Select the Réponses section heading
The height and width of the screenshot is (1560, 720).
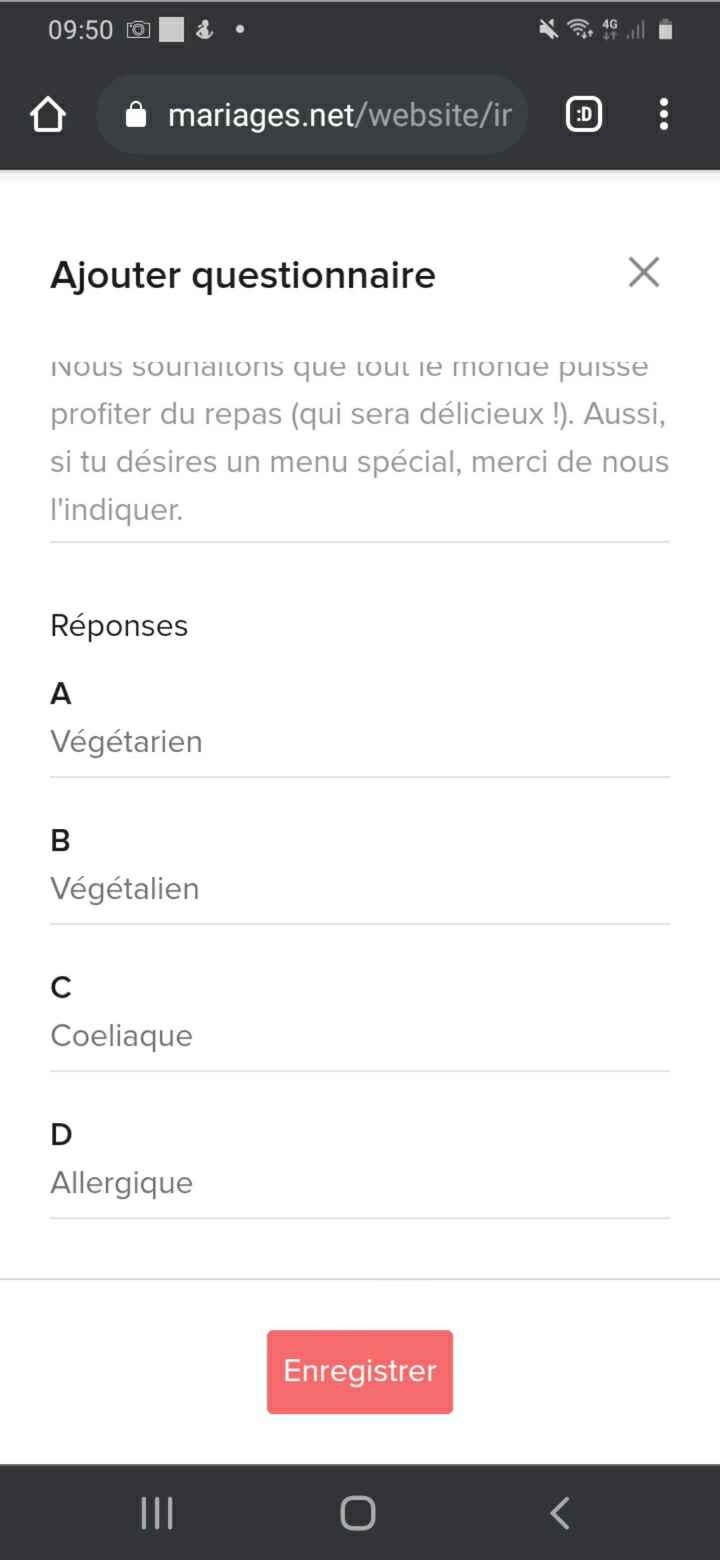119,625
